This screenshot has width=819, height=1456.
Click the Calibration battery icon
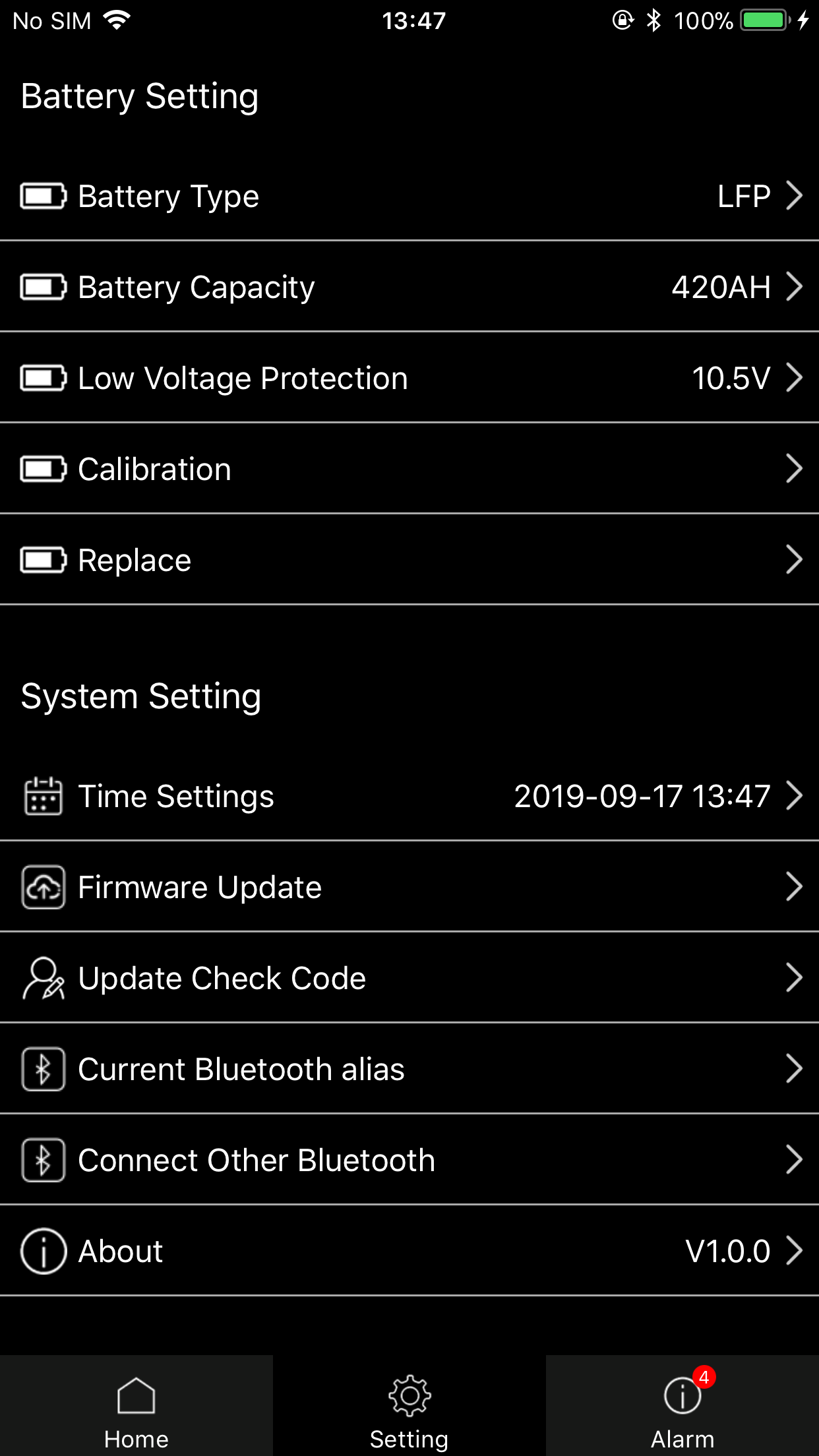click(42, 469)
